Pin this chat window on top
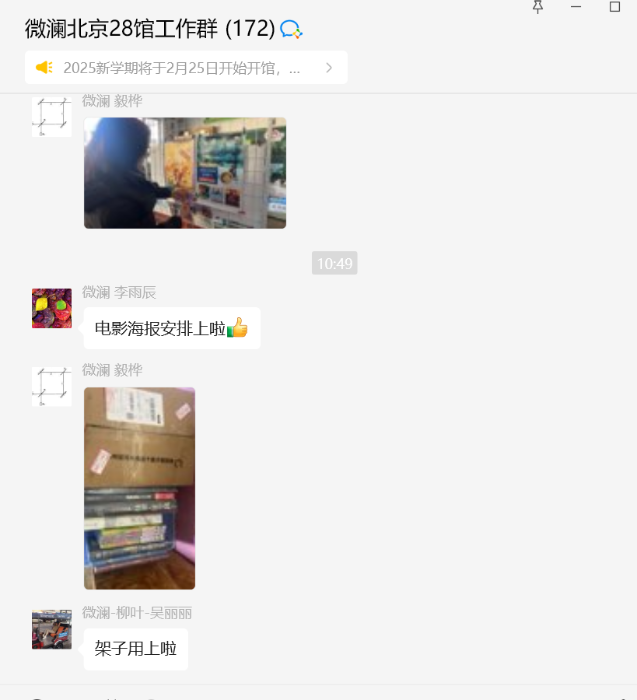Screen dimensions: 637x700 [538, 7]
